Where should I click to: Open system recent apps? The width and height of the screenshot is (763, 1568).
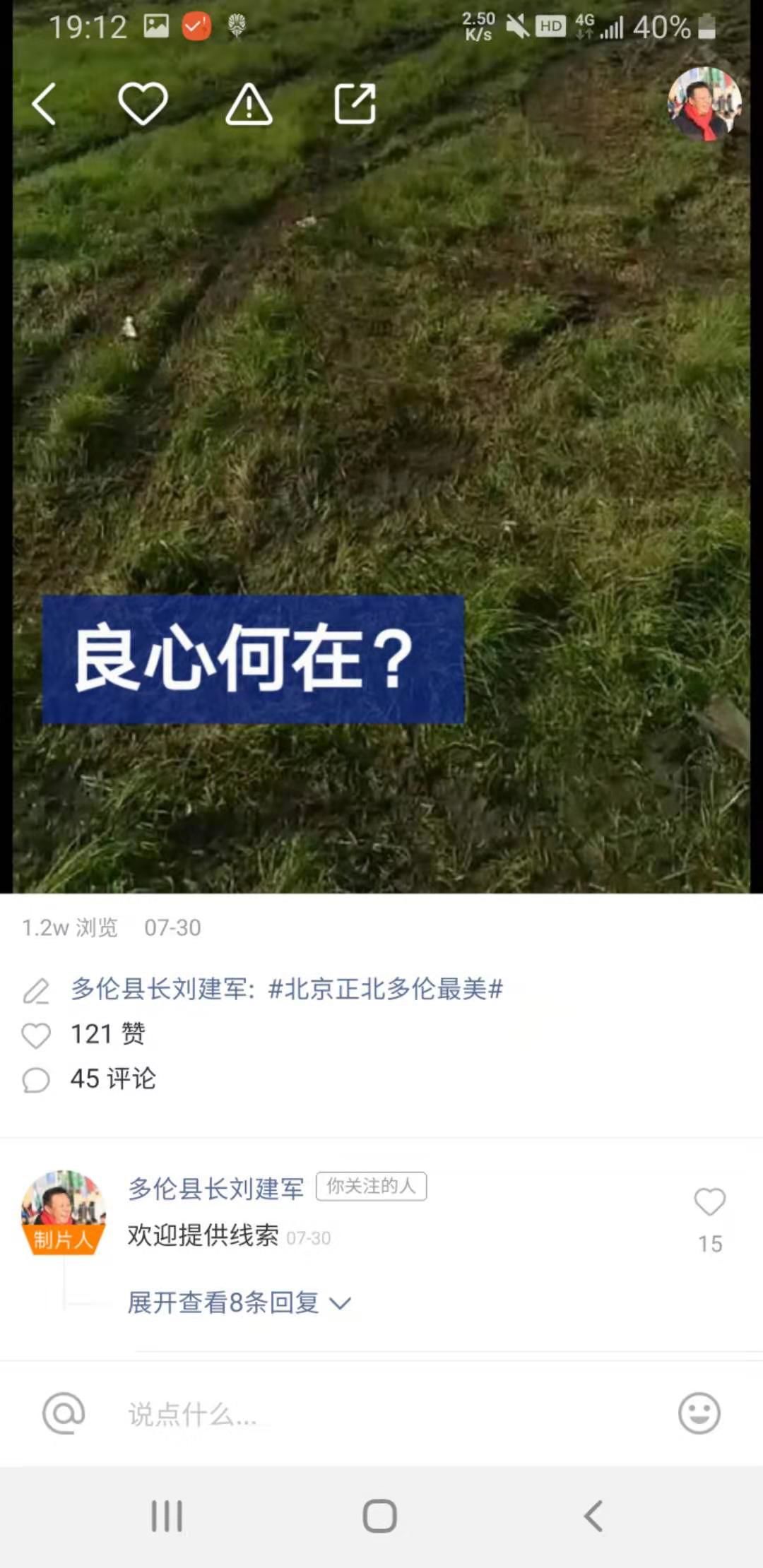pos(167,1516)
